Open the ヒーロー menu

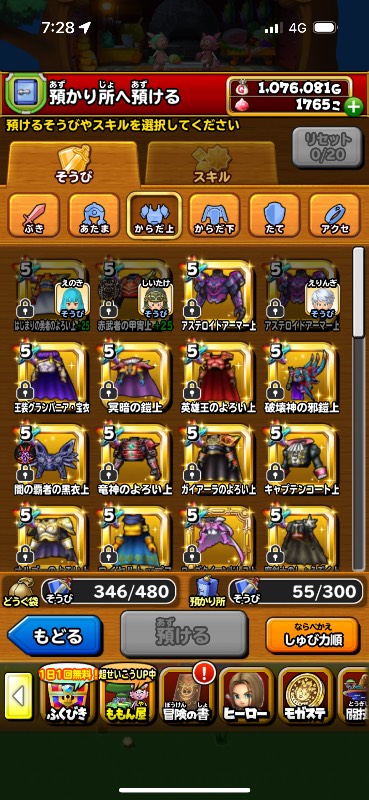pos(247,696)
